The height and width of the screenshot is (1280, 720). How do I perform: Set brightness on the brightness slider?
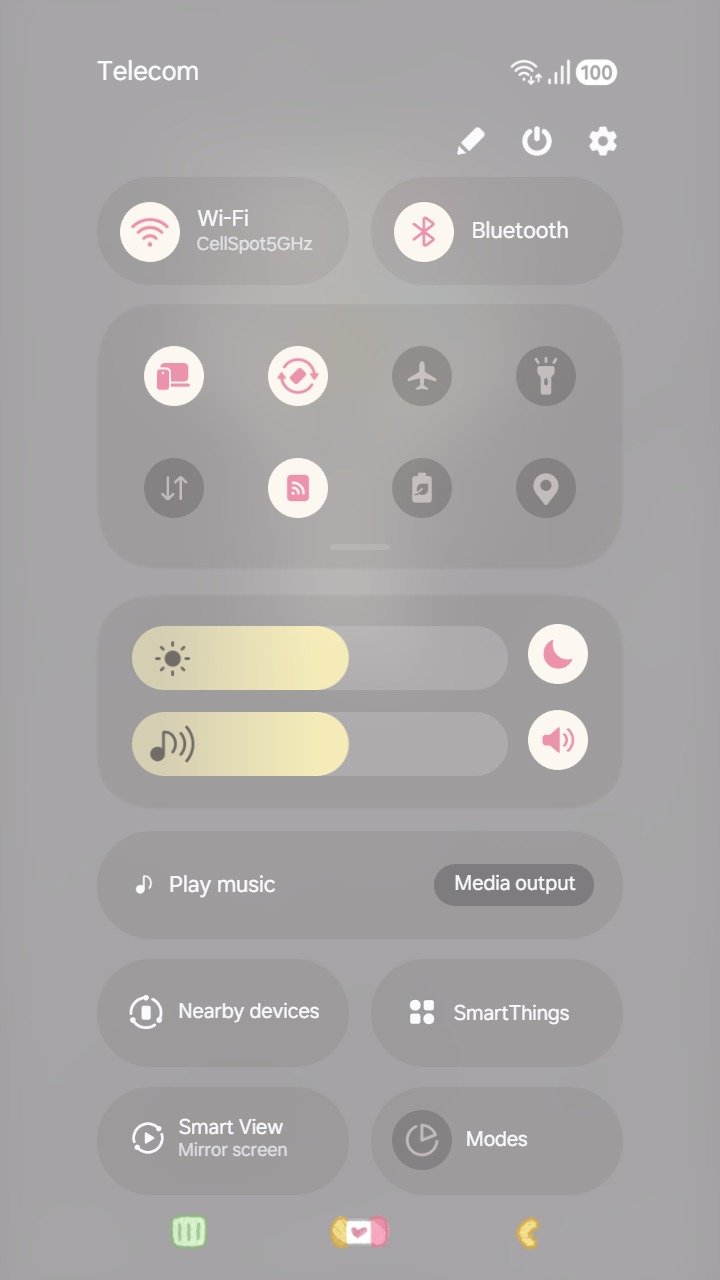click(x=320, y=658)
